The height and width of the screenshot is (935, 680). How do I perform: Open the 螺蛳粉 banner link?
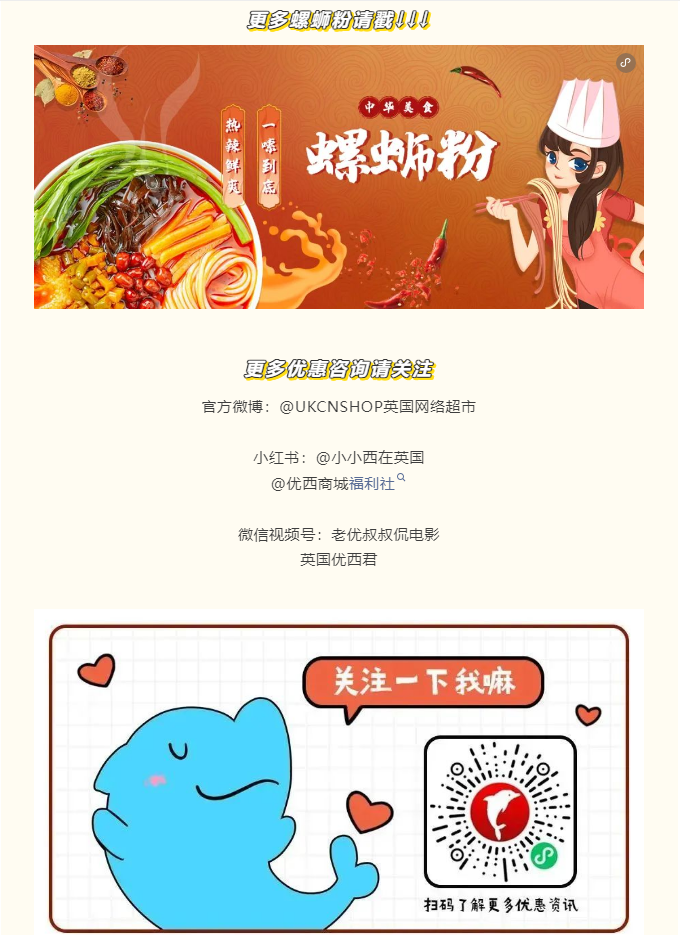(x=339, y=177)
